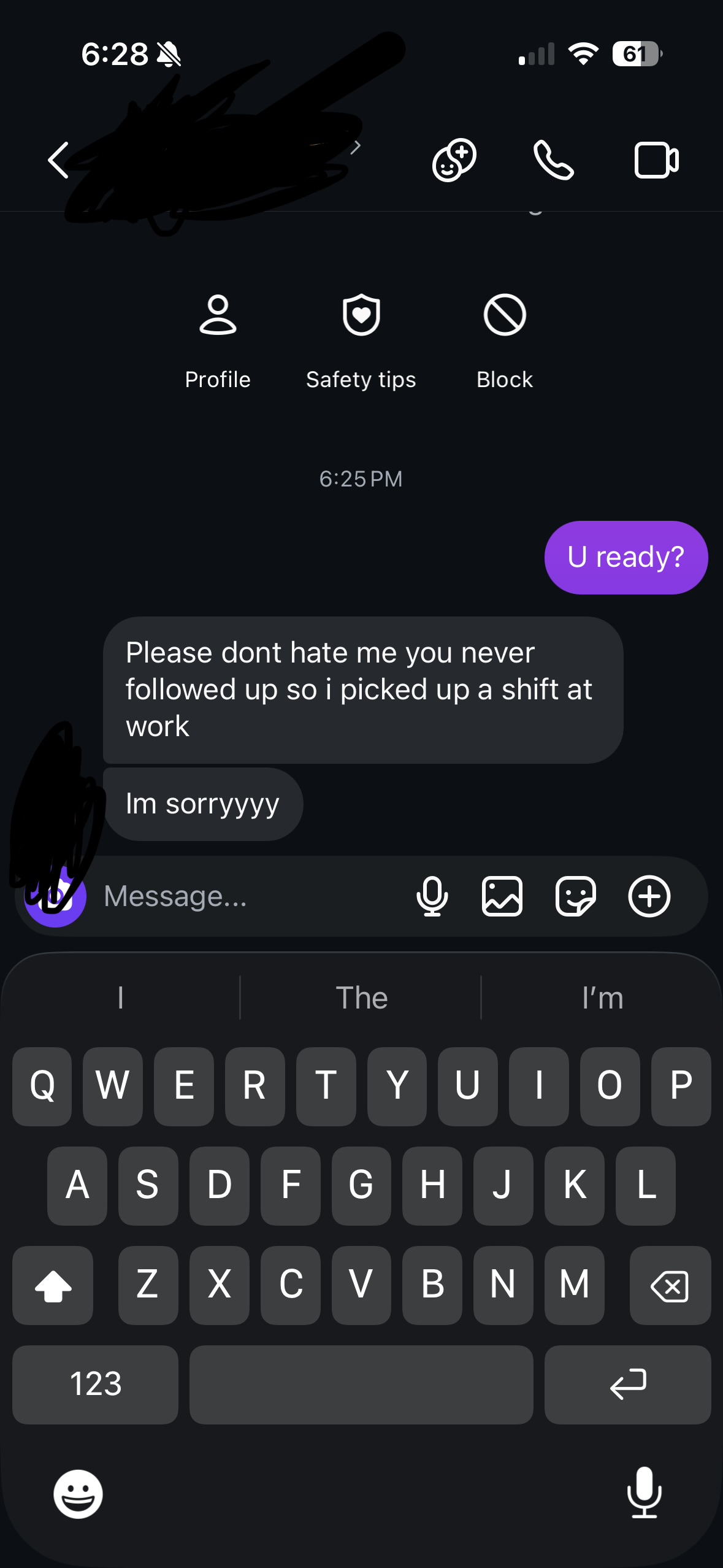Open the photo gallery picker

502,896
